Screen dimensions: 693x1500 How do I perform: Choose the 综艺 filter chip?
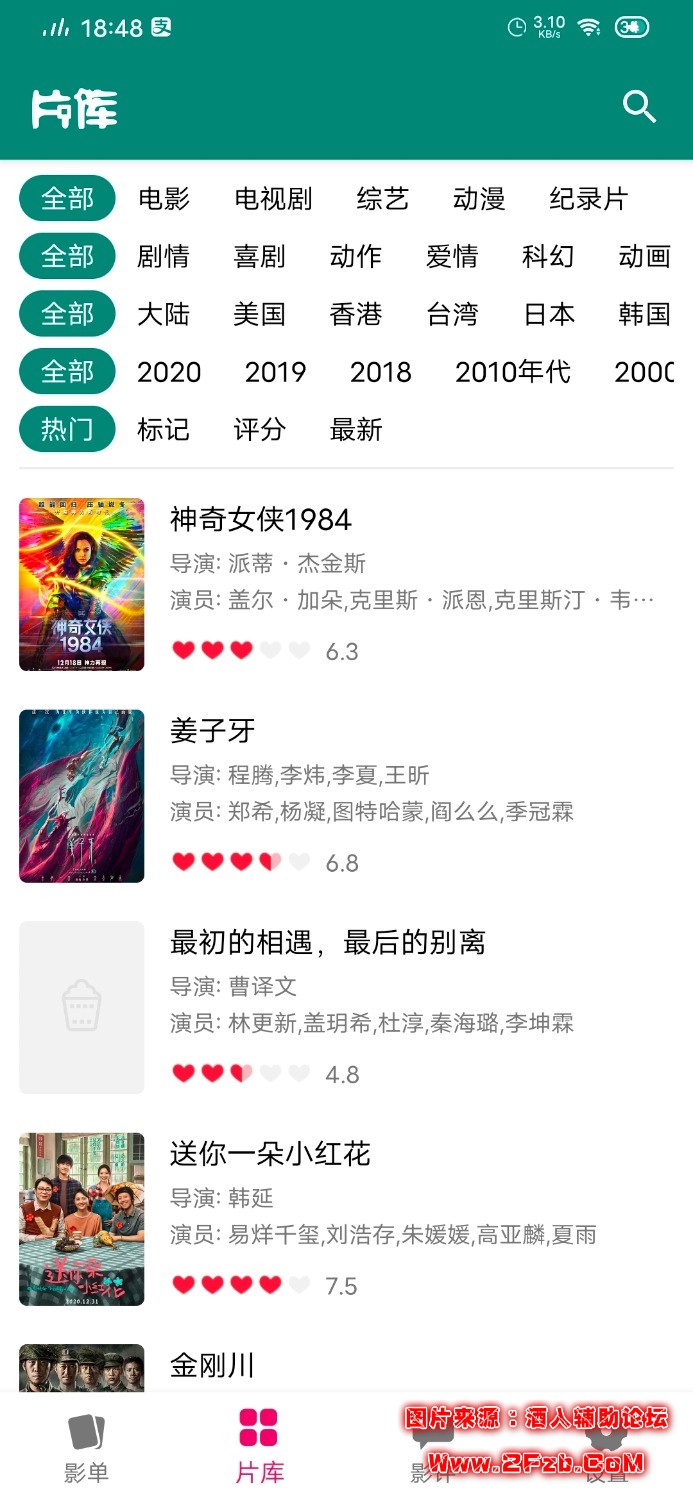click(382, 199)
